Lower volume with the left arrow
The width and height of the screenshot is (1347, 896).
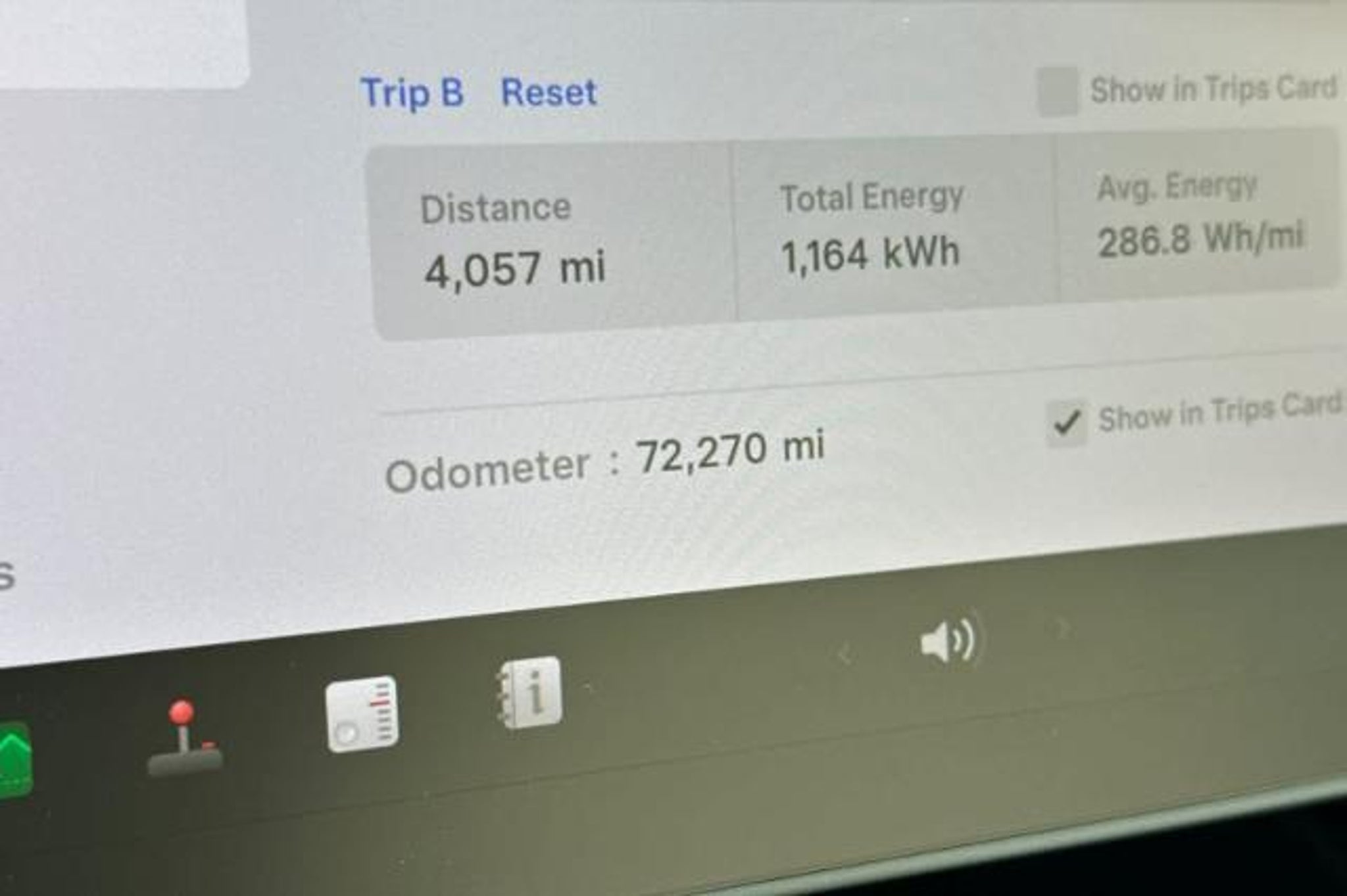[845, 655]
